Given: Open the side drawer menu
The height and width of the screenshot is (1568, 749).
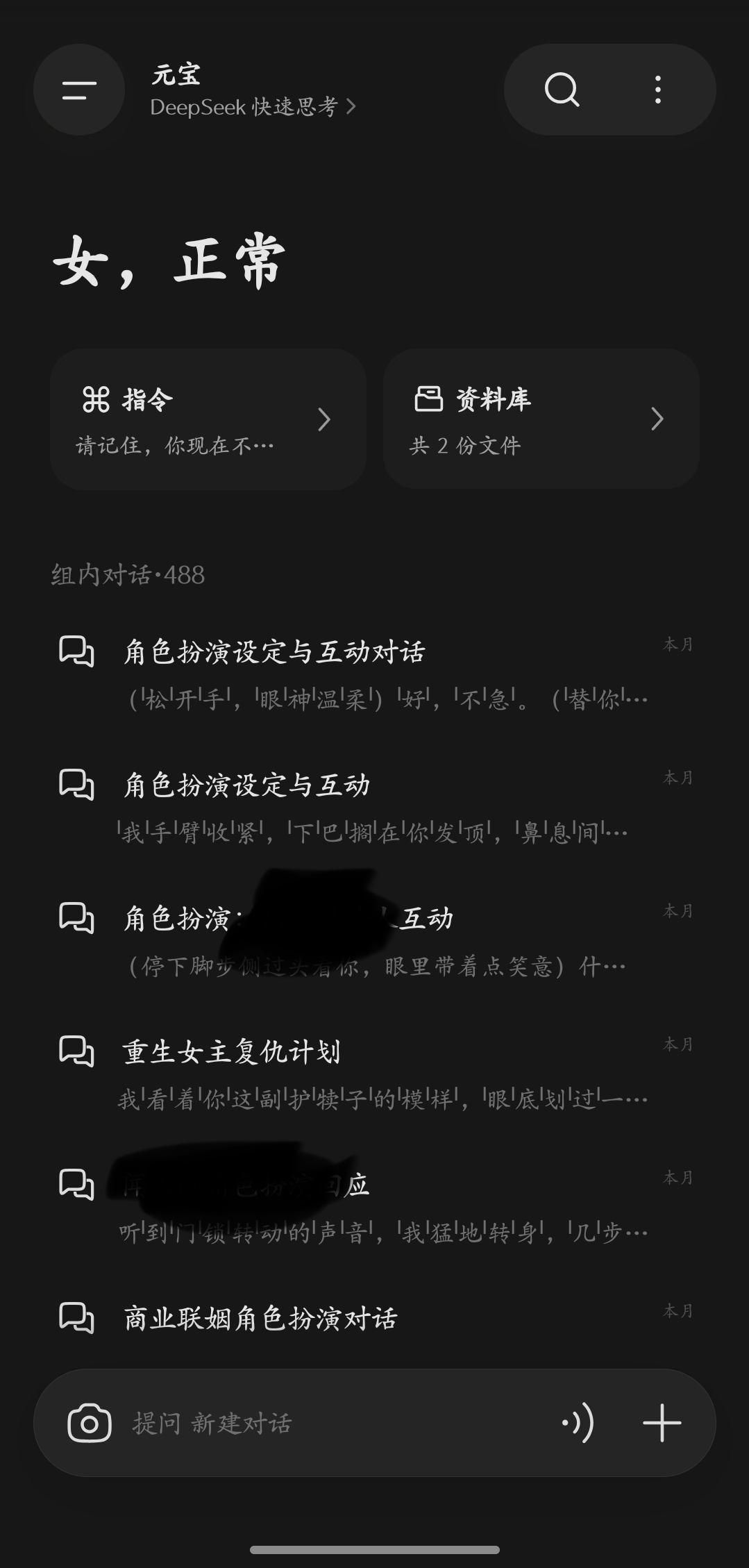Looking at the screenshot, I should 79,90.
